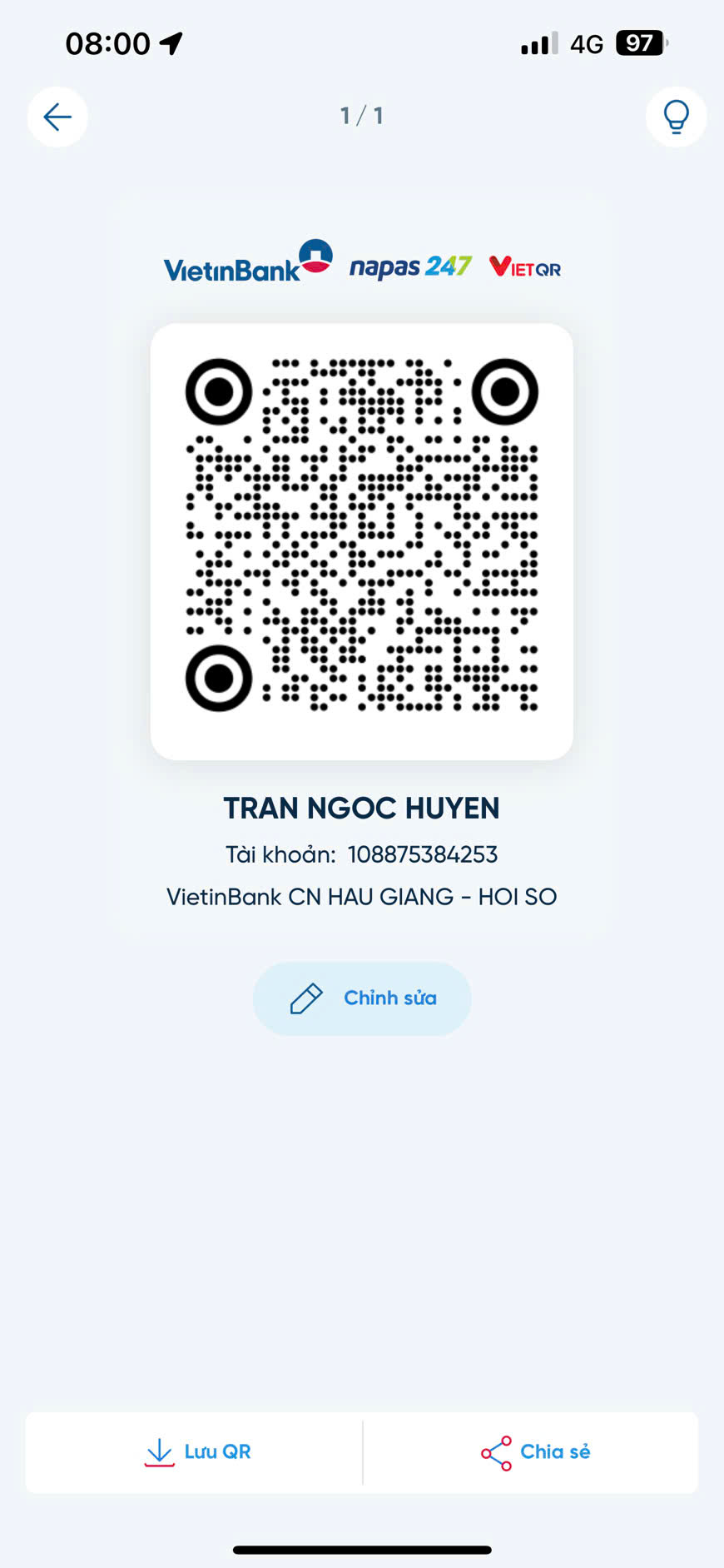Image resolution: width=724 pixels, height=1568 pixels.
Task: Go back using the arrow icon
Action: click(57, 117)
